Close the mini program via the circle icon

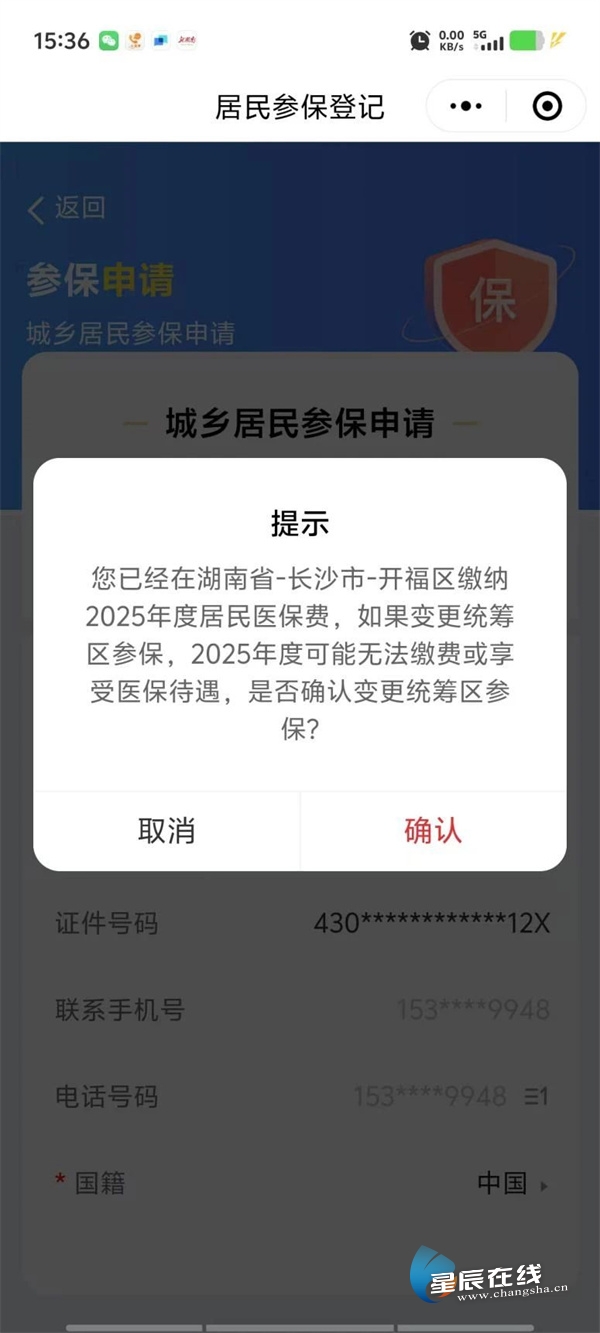point(546,106)
